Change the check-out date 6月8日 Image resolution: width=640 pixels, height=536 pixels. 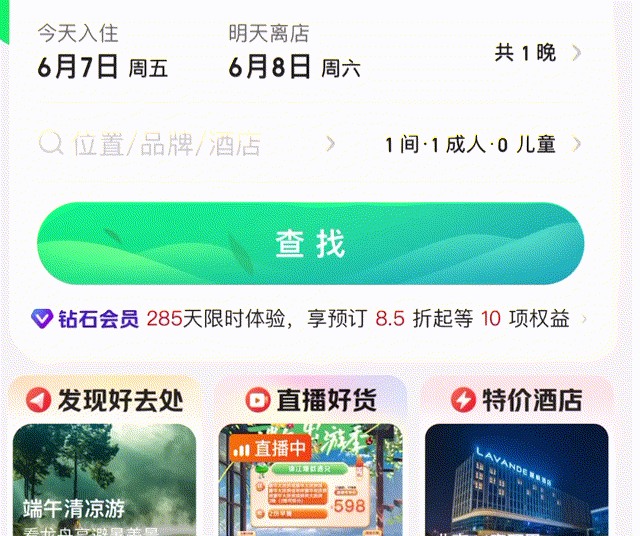[294, 66]
